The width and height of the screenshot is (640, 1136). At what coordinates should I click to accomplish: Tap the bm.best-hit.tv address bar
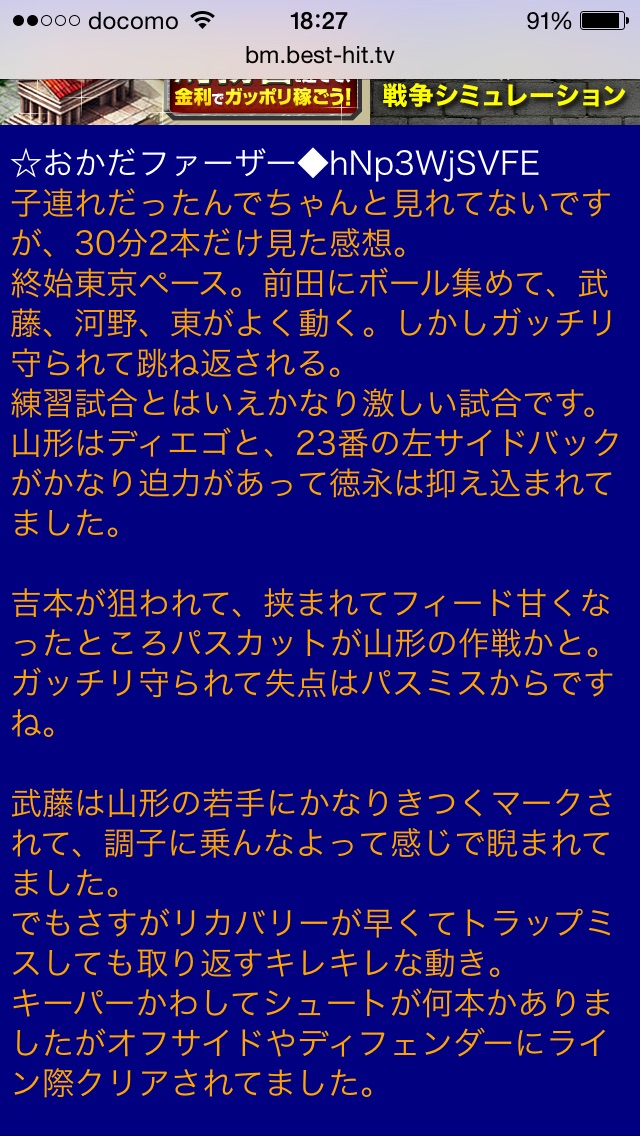[x=320, y=57]
